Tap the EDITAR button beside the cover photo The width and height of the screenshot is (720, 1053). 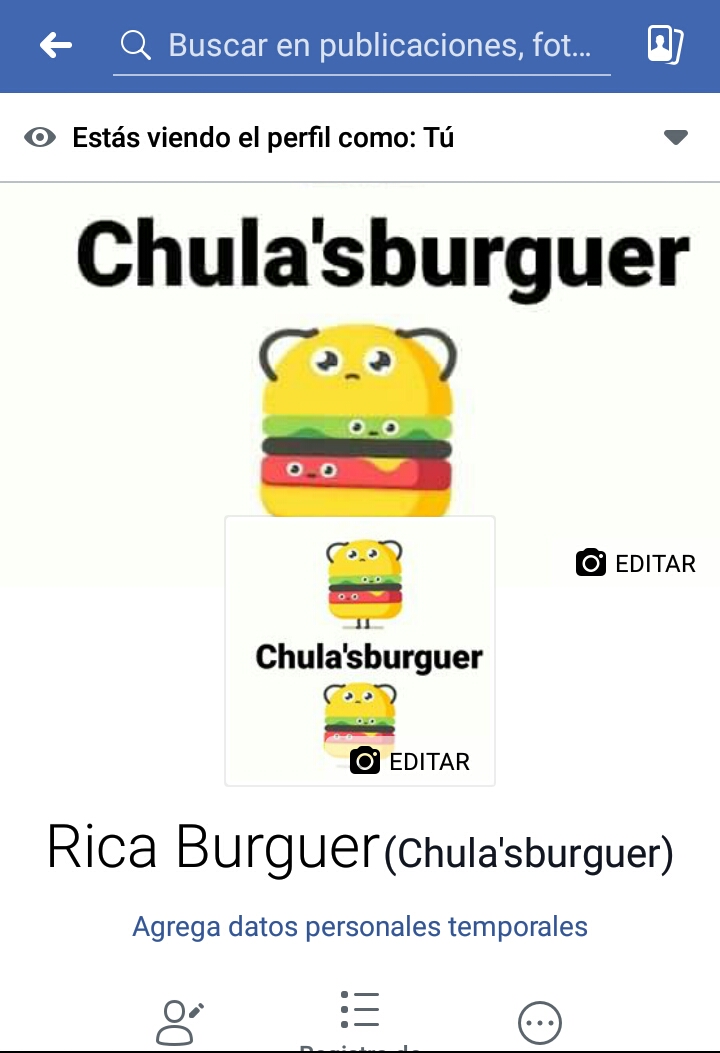(654, 563)
